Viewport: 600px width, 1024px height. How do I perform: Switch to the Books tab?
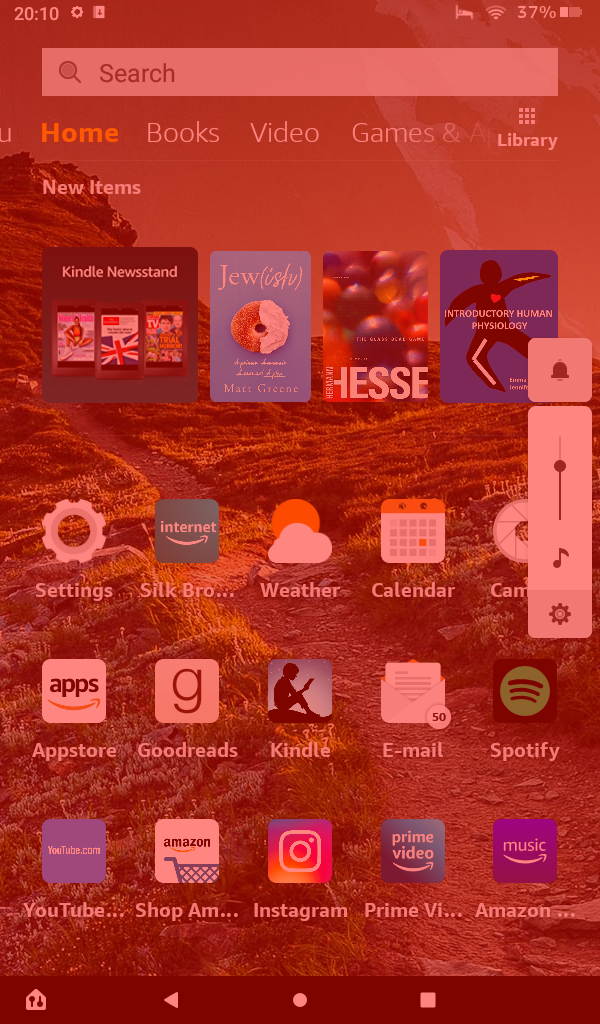[183, 133]
